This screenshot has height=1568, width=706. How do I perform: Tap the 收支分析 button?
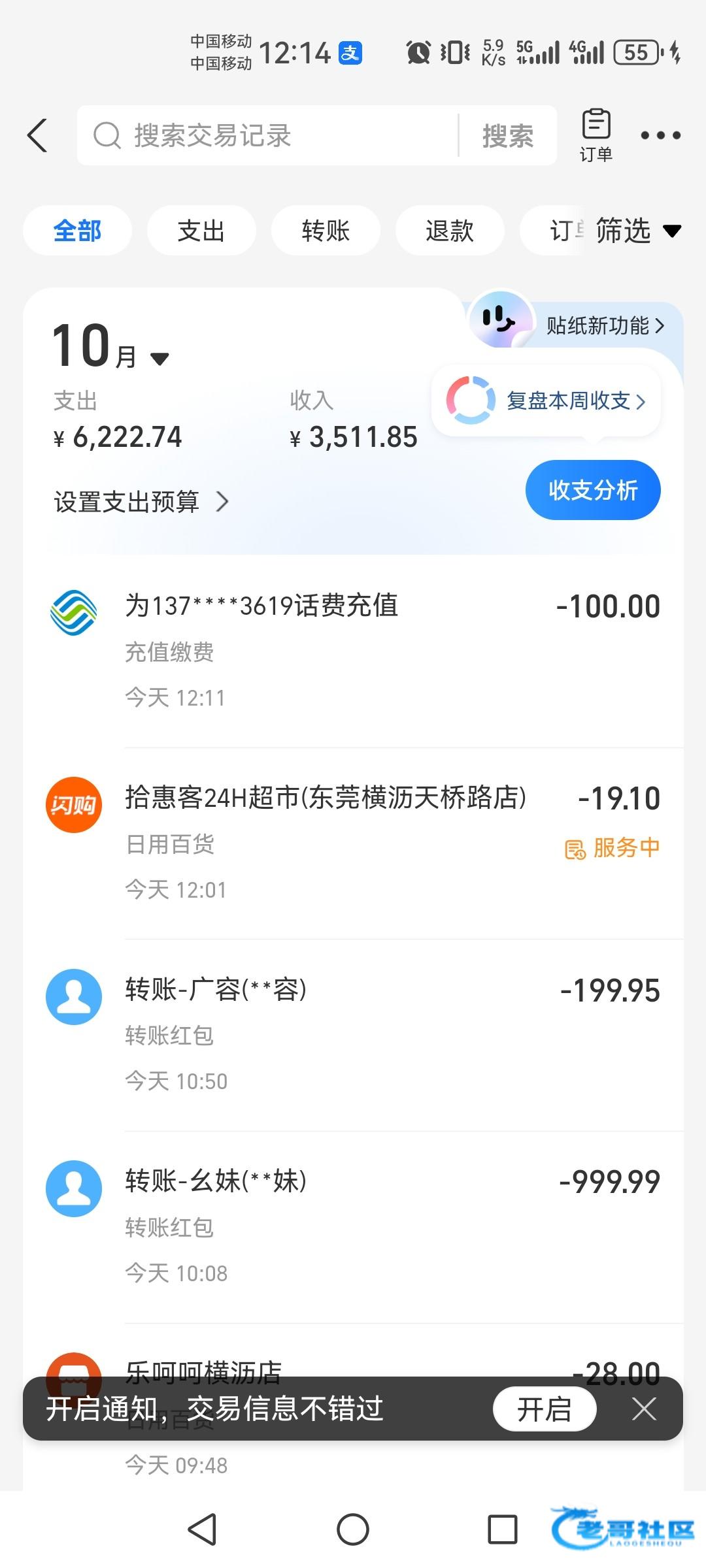point(593,490)
